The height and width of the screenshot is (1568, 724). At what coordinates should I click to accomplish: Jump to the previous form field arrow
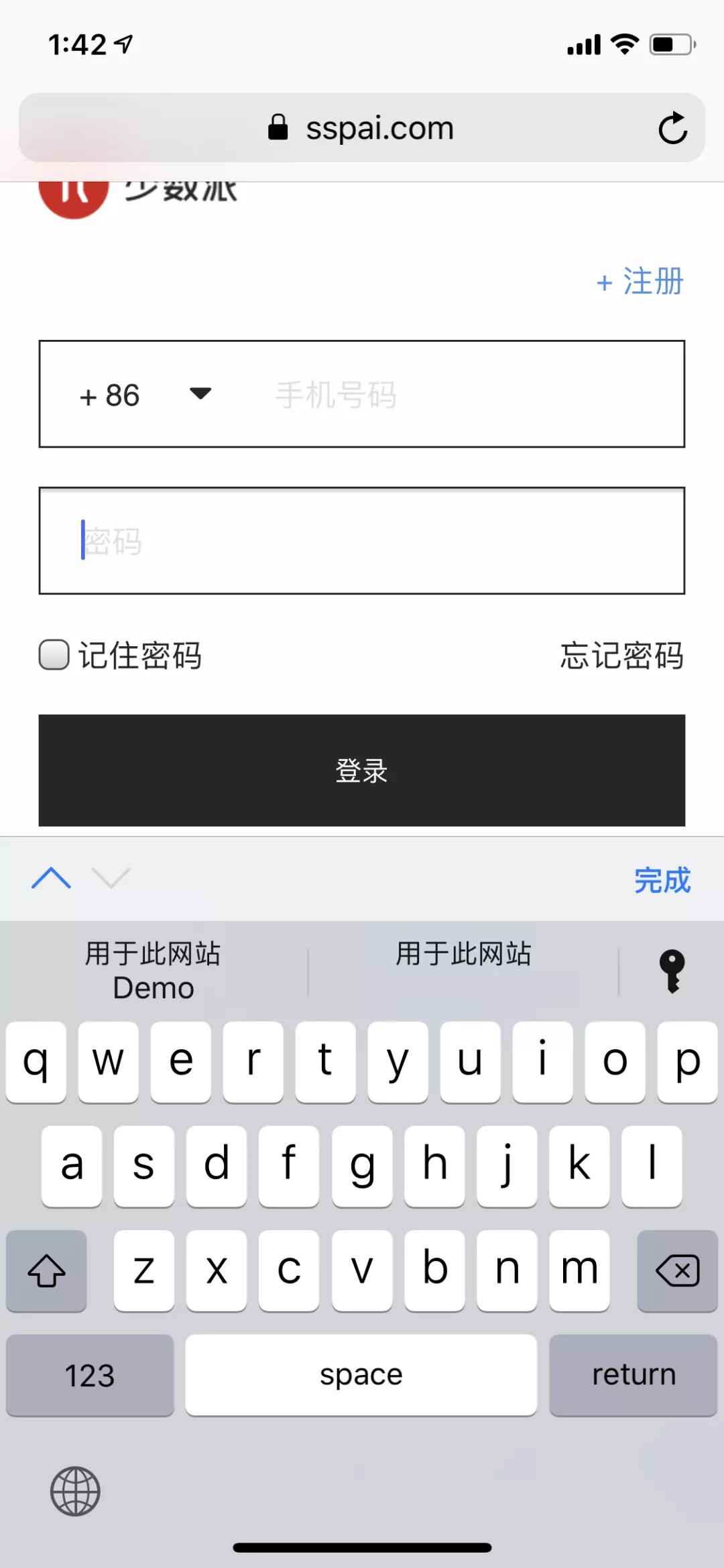51,878
